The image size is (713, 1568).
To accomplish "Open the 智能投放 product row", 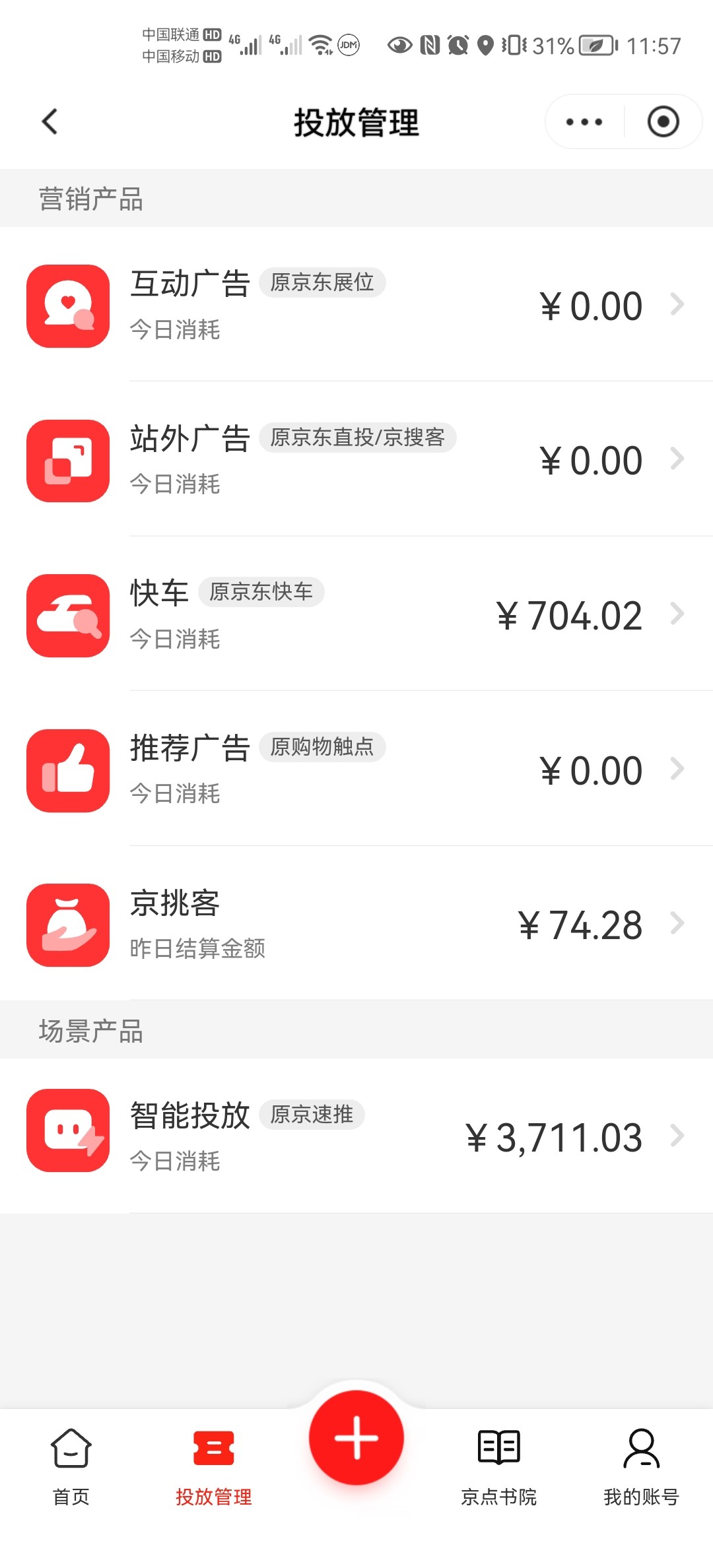I will (x=356, y=1135).
